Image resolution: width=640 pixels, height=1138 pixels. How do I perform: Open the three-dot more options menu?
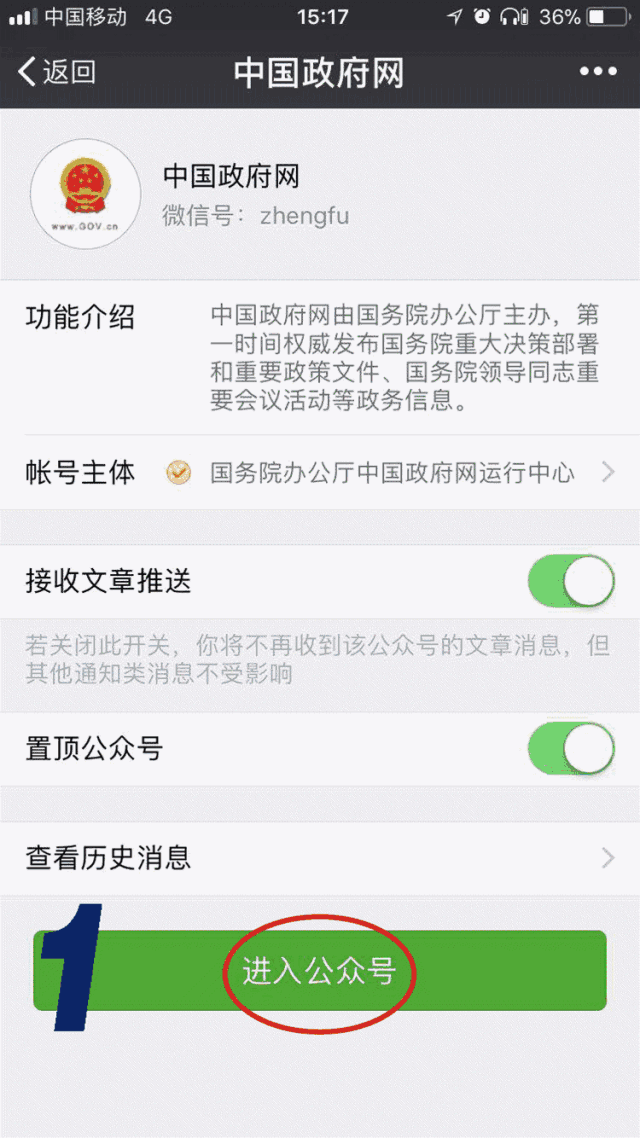(599, 72)
